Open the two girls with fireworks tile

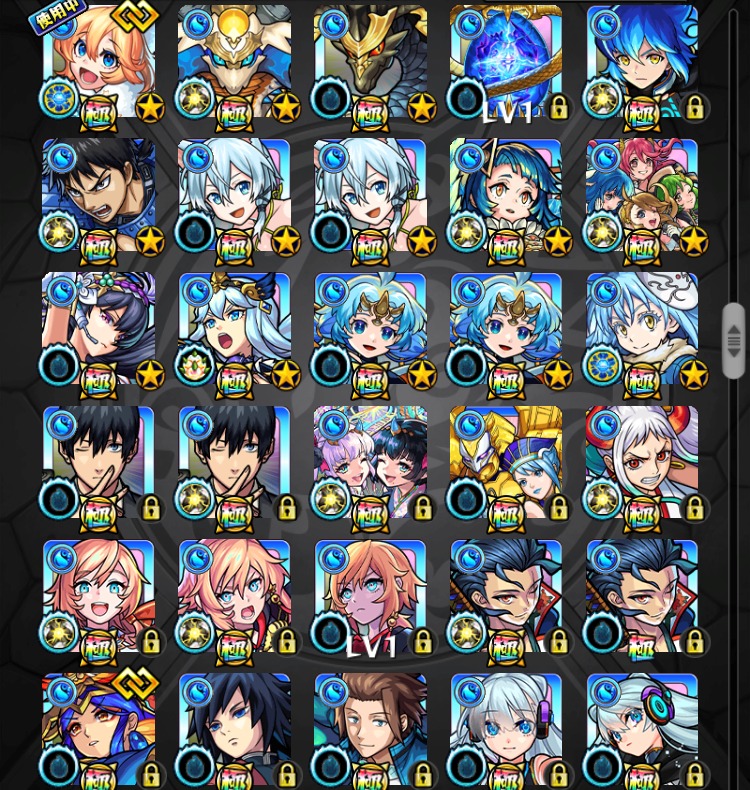(370, 464)
